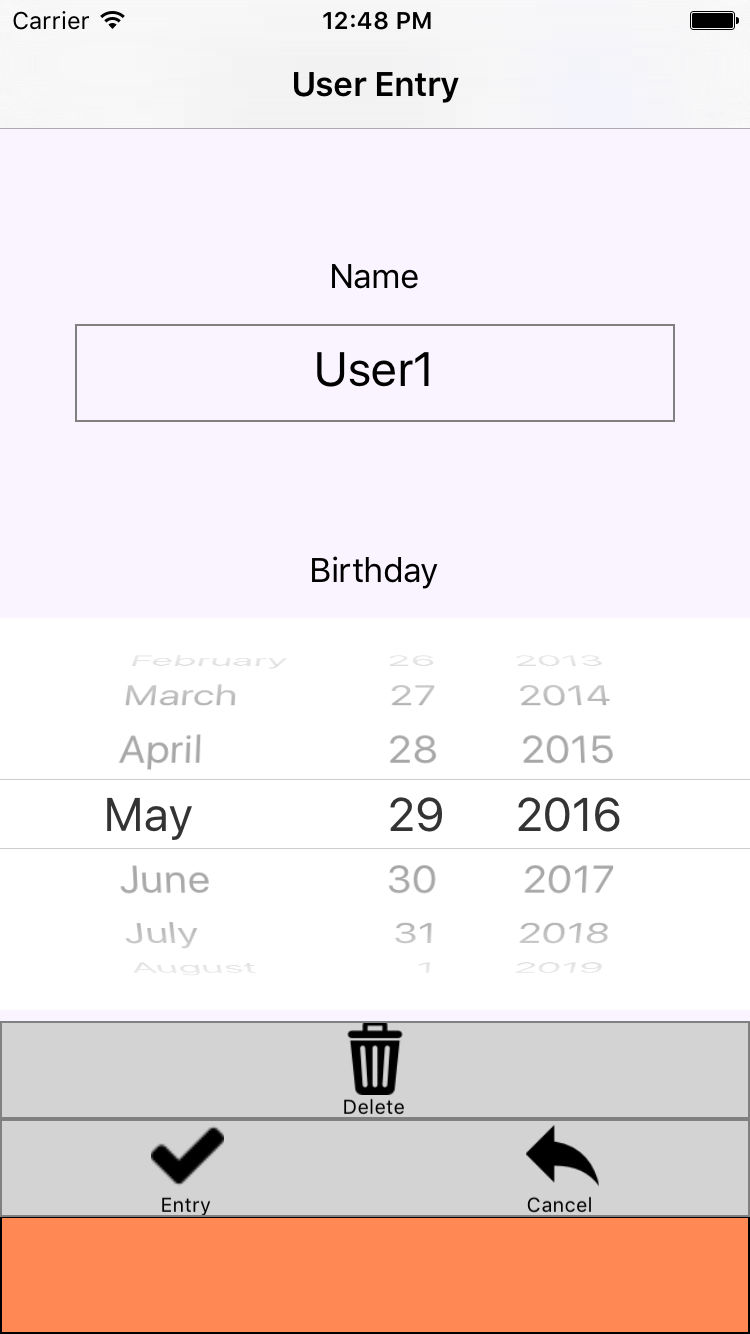
Task: Select May in the month picker wheel
Action: coord(147,814)
